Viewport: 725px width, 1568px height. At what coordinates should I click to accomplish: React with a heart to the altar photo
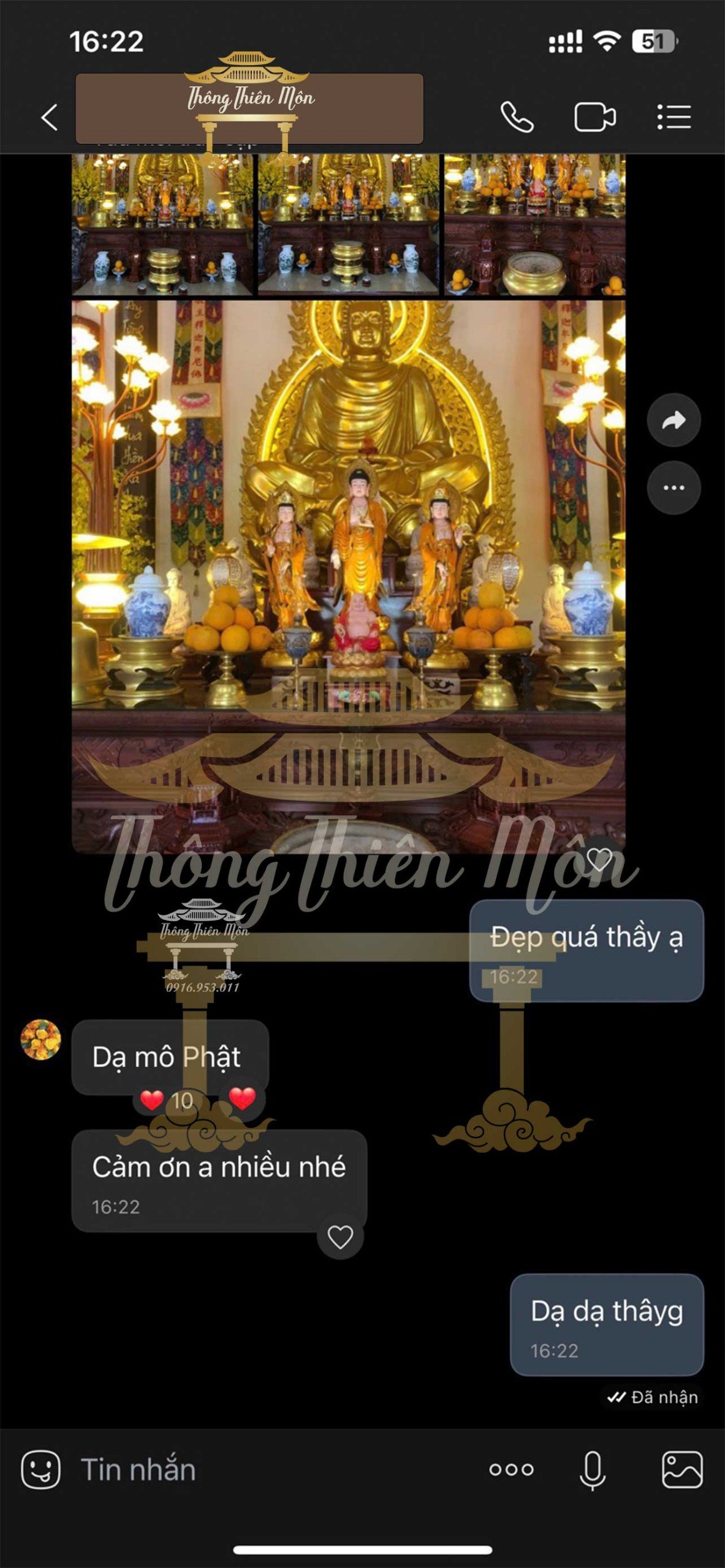pyautogui.click(x=599, y=860)
